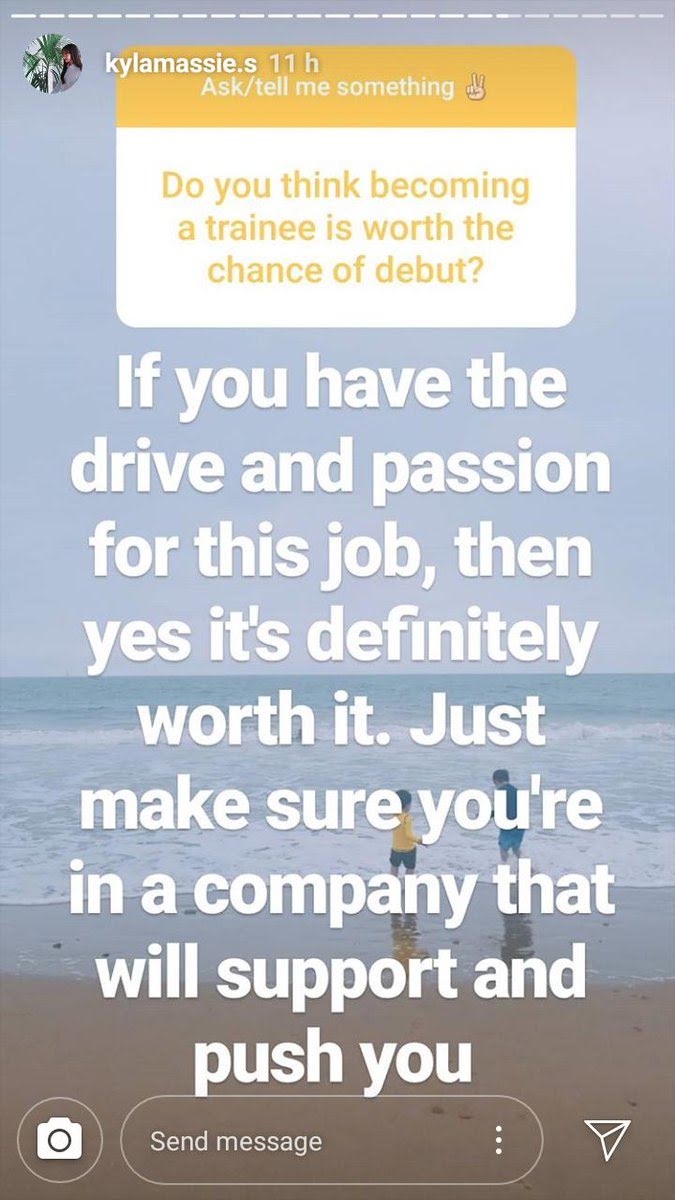Share this story via paper plane icon
This screenshot has height=1200, width=675.
tap(607, 1139)
